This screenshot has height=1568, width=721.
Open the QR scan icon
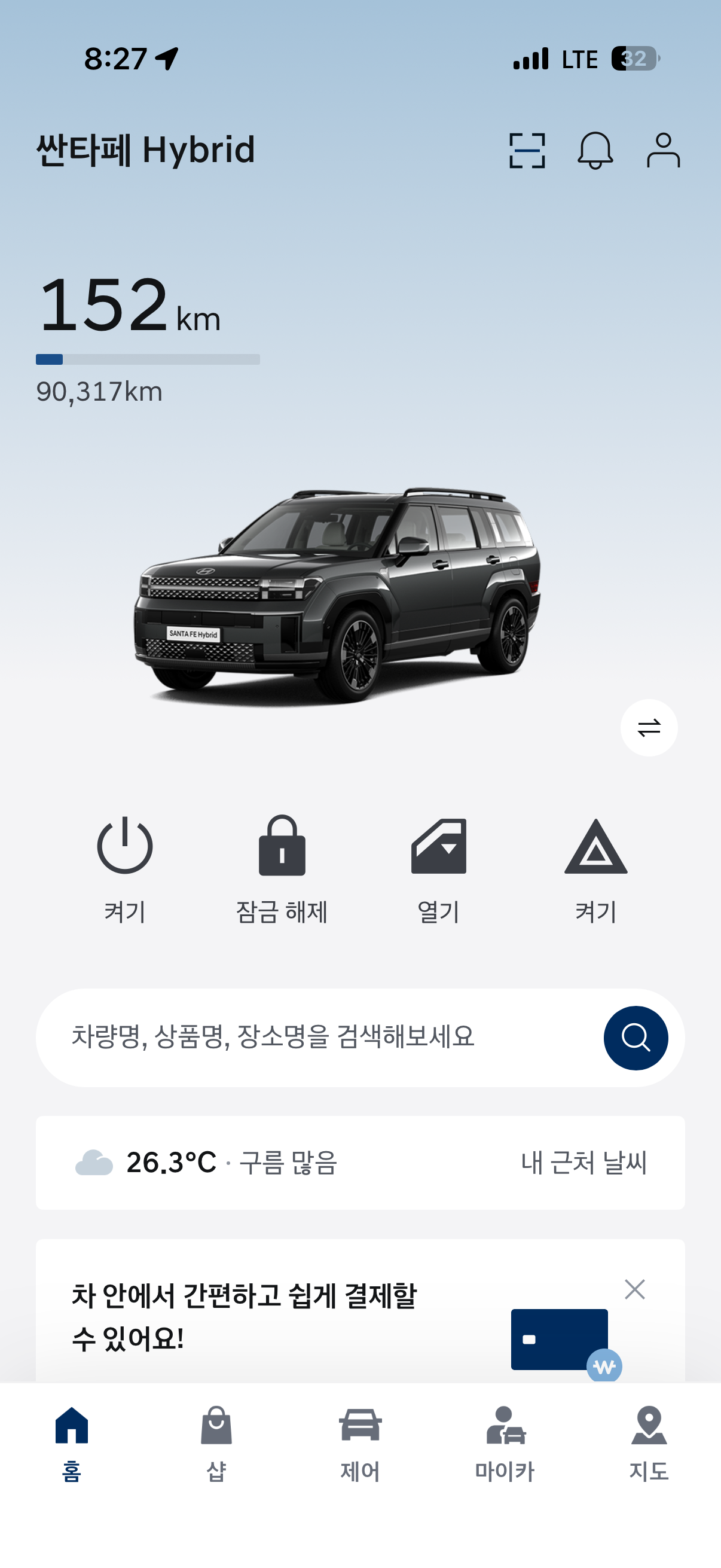pos(527,150)
